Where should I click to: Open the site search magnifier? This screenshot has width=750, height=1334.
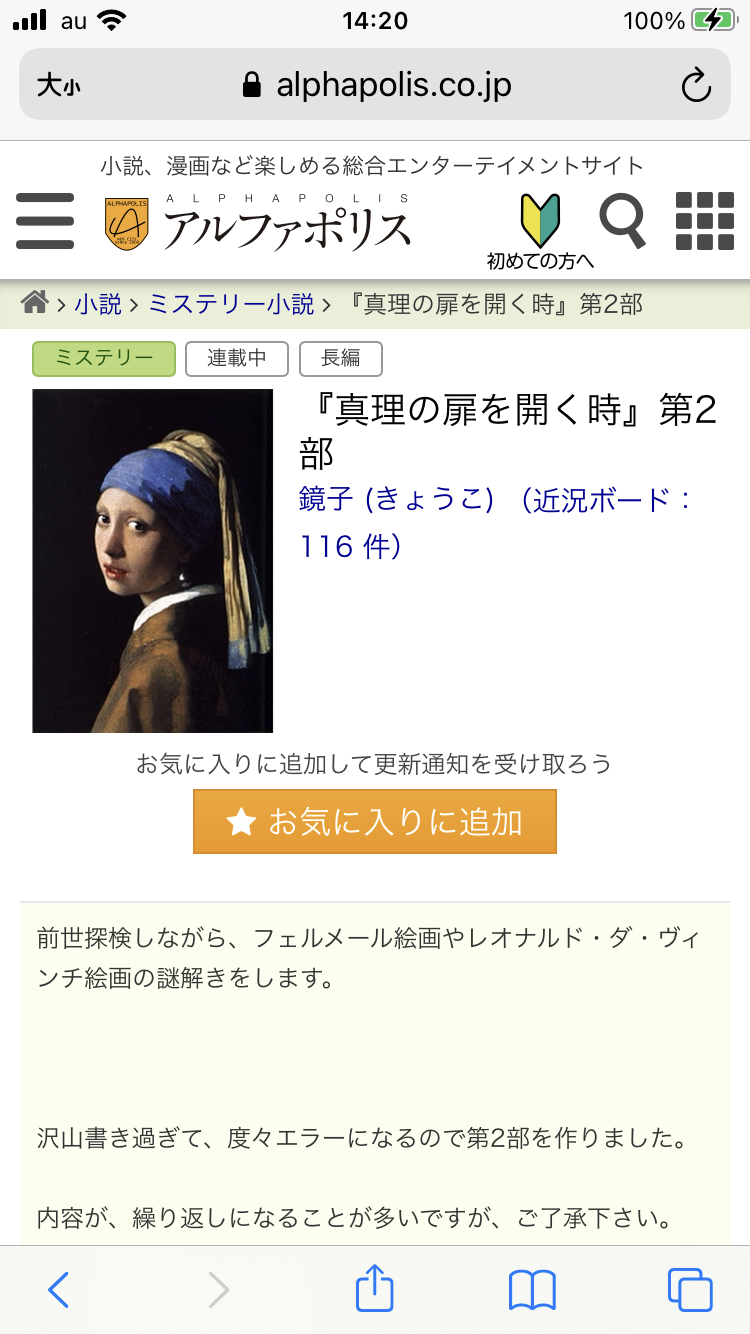[x=623, y=221]
